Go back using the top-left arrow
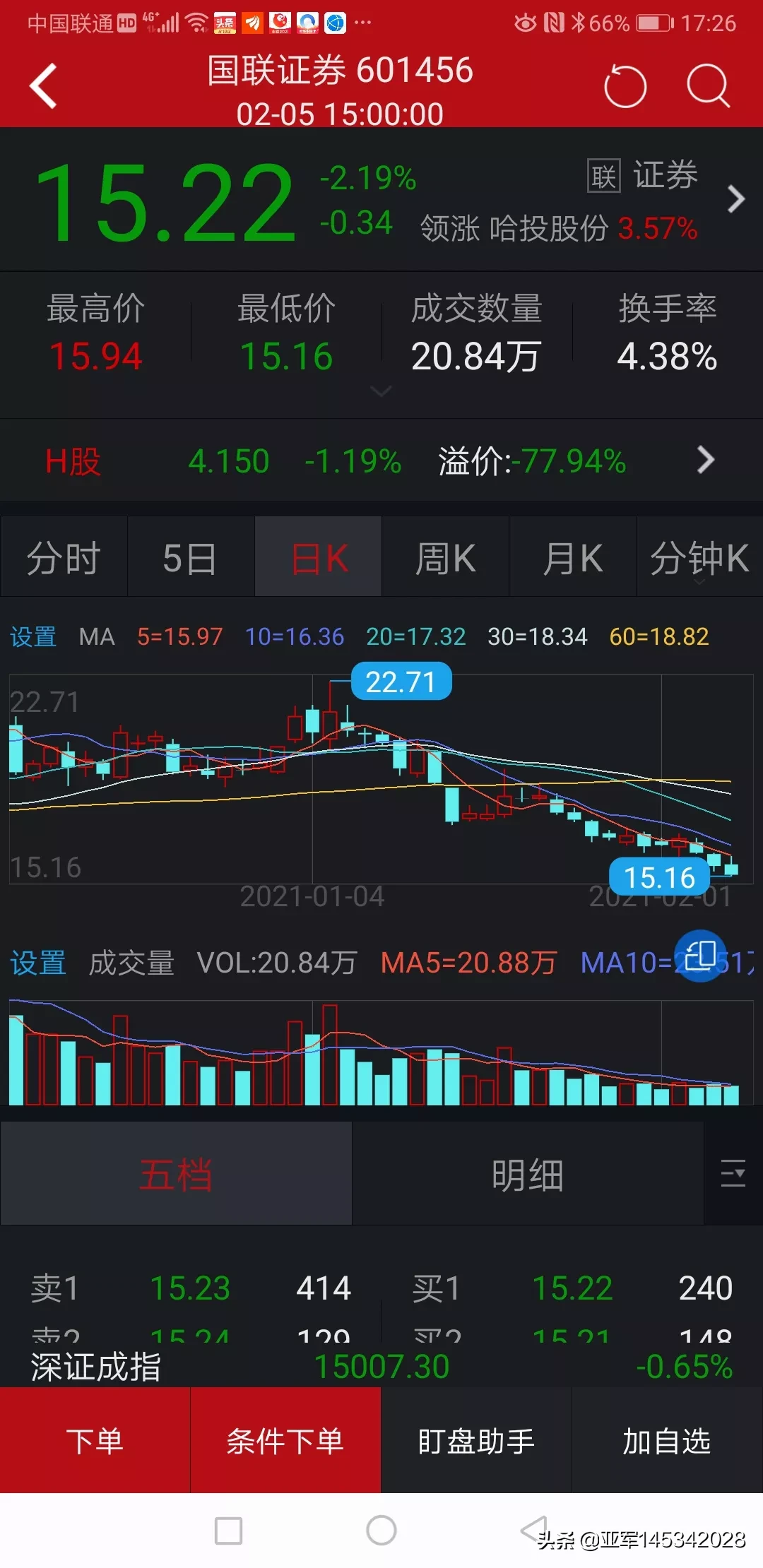Image resolution: width=763 pixels, height=1568 pixels. point(44,86)
